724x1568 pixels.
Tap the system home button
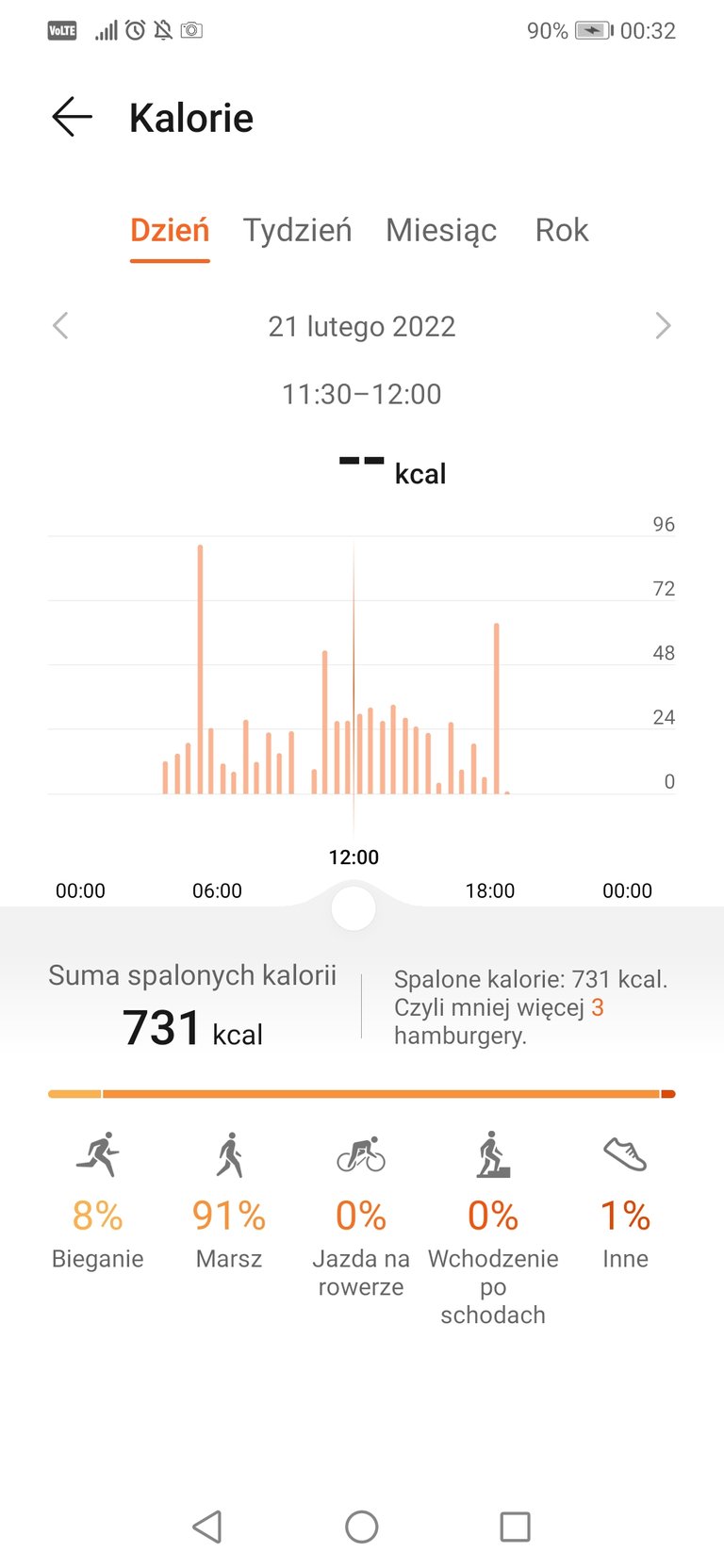click(362, 1527)
